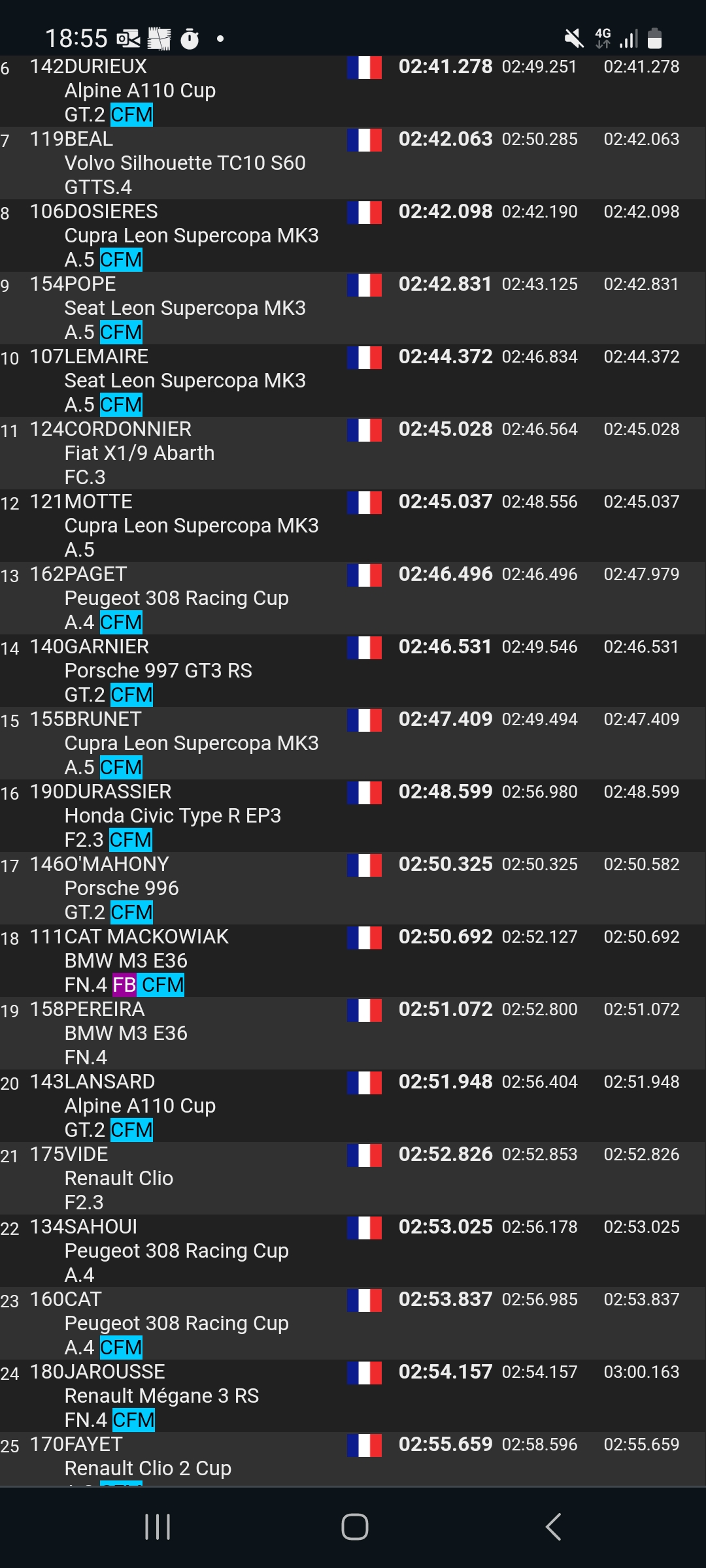Viewport: 706px width, 1568px height.
Task: View the 175 VIDE Renault Clio row
Action: (x=353, y=1179)
